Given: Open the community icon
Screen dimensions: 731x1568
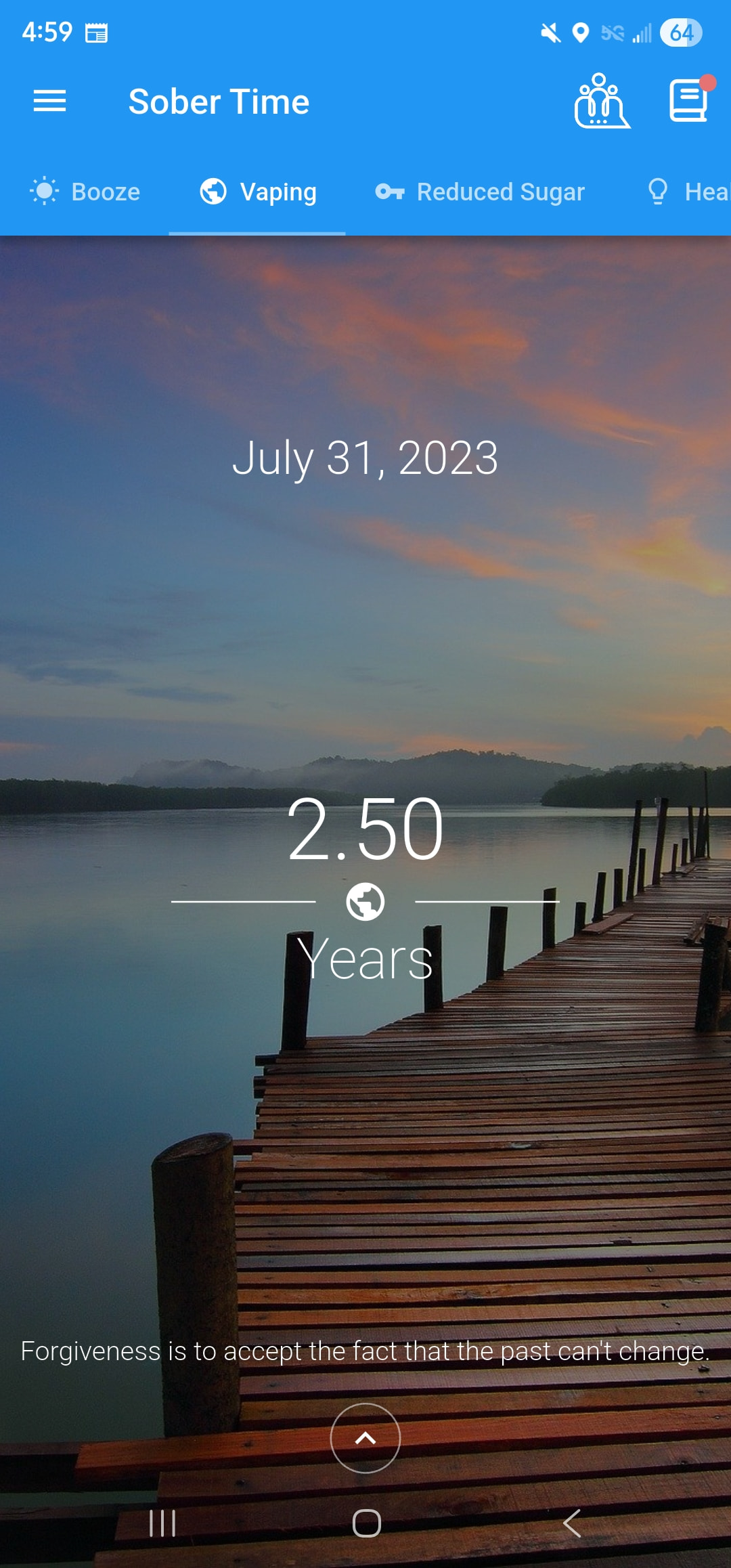Looking at the screenshot, I should coord(601,102).
